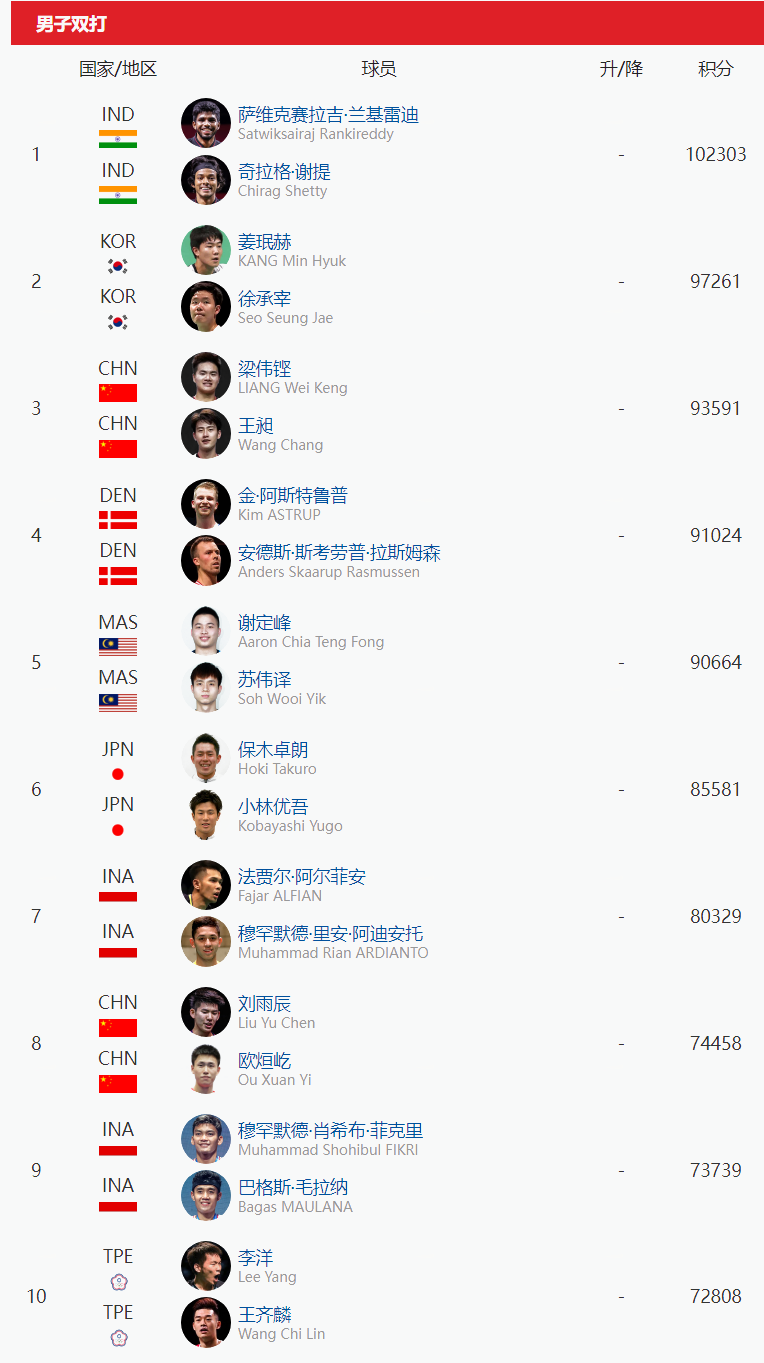View Muhammad Shohibul FIKRI's profile
Viewport: 764px width, 1363px height.
coord(330,1131)
